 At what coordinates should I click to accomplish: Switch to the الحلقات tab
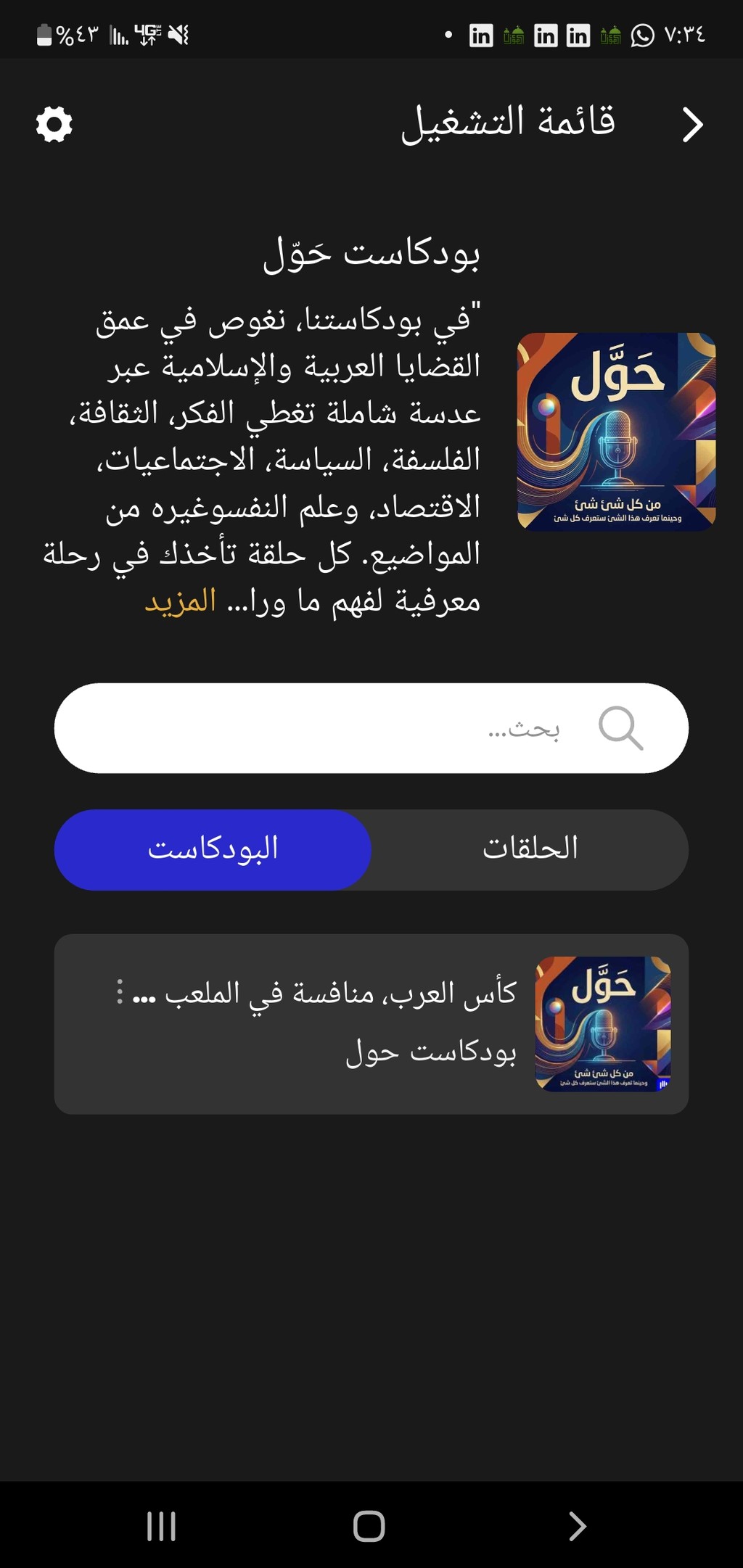[x=530, y=849]
